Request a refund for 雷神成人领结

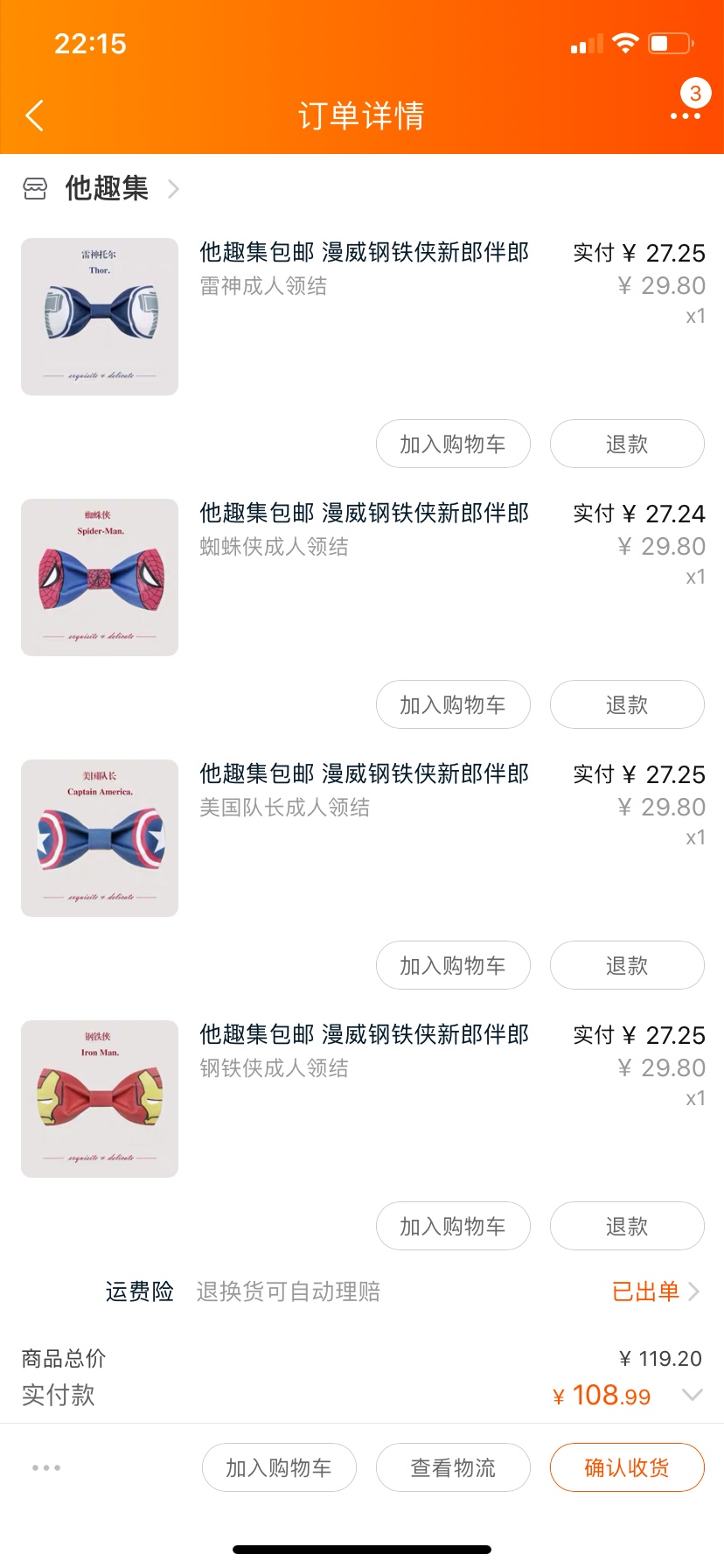pos(627,444)
